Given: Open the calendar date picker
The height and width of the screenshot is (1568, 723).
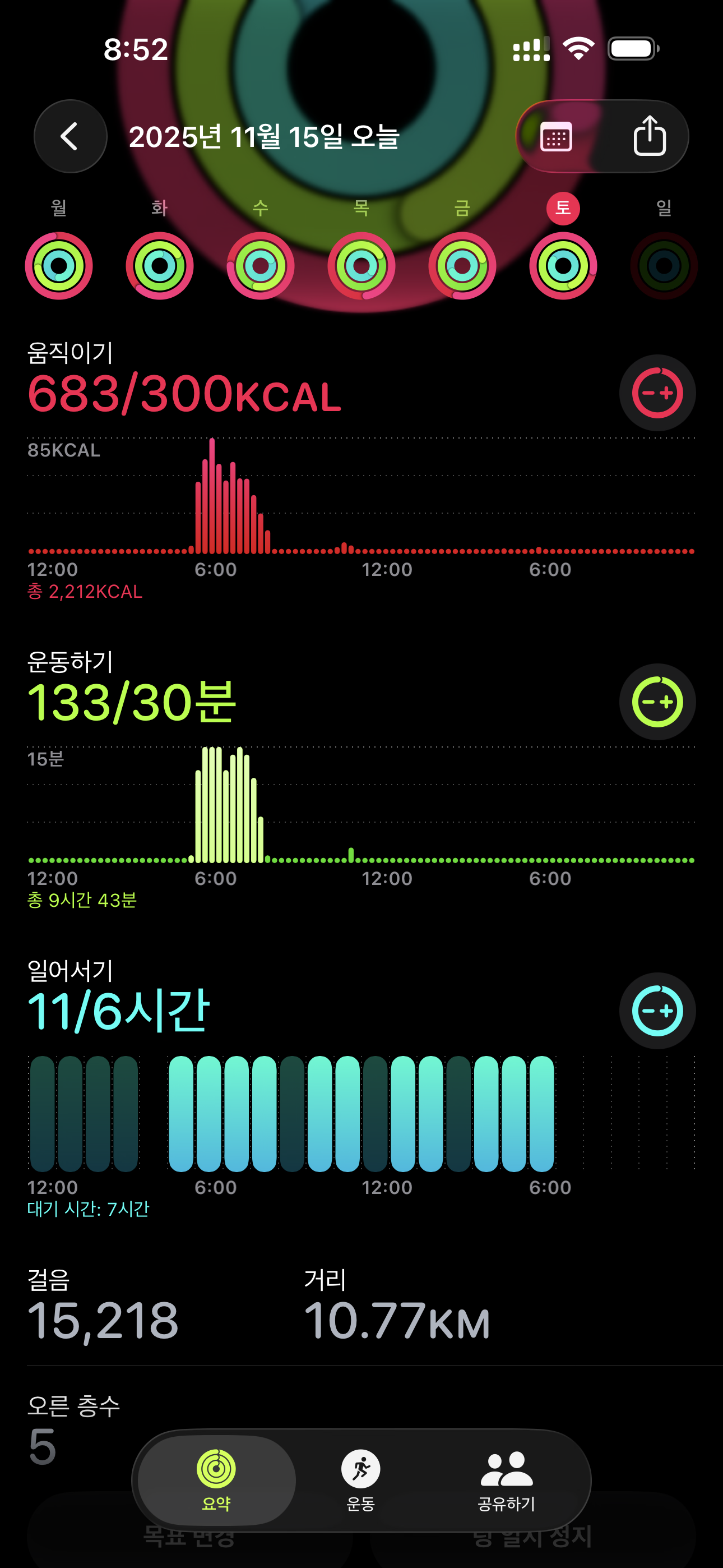Looking at the screenshot, I should click(x=555, y=137).
